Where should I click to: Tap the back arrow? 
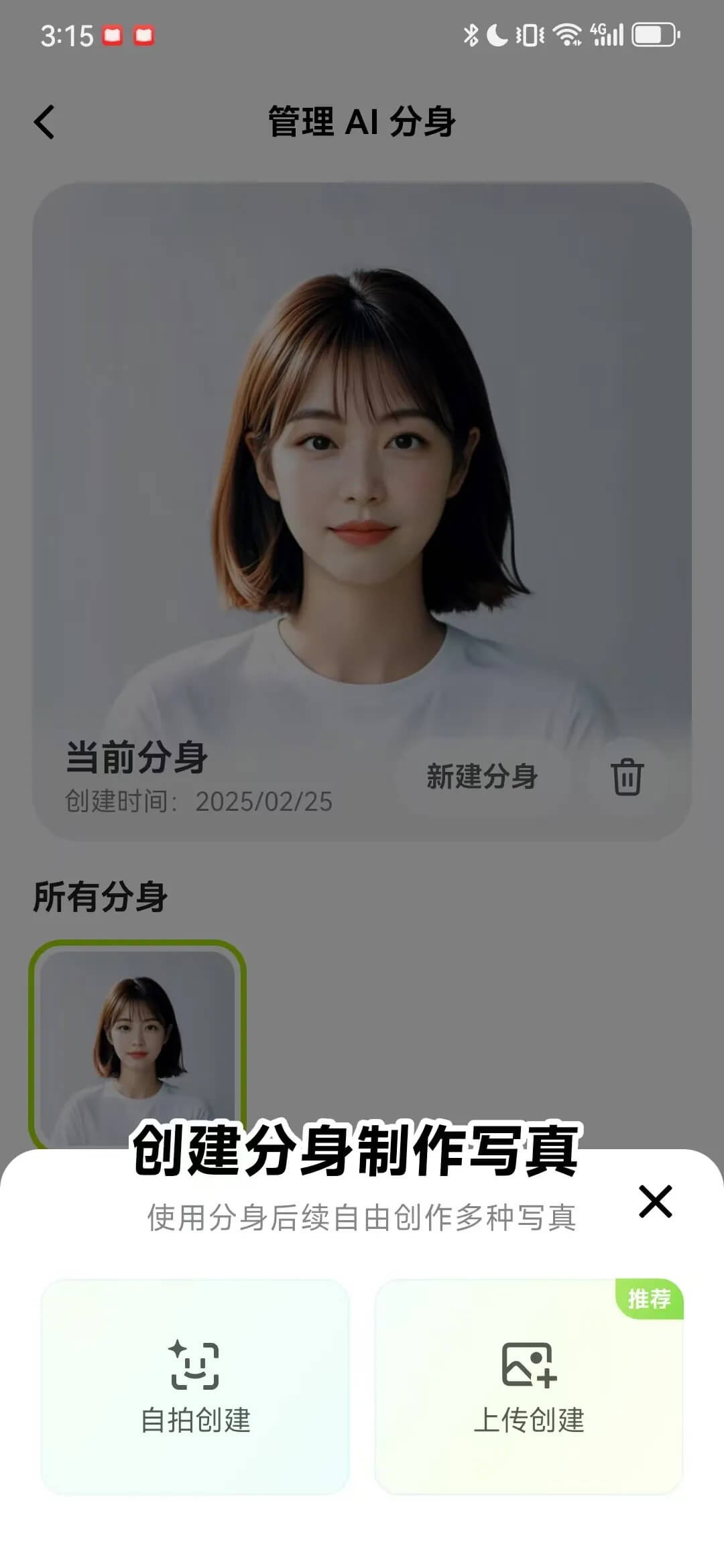click(x=45, y=122)
